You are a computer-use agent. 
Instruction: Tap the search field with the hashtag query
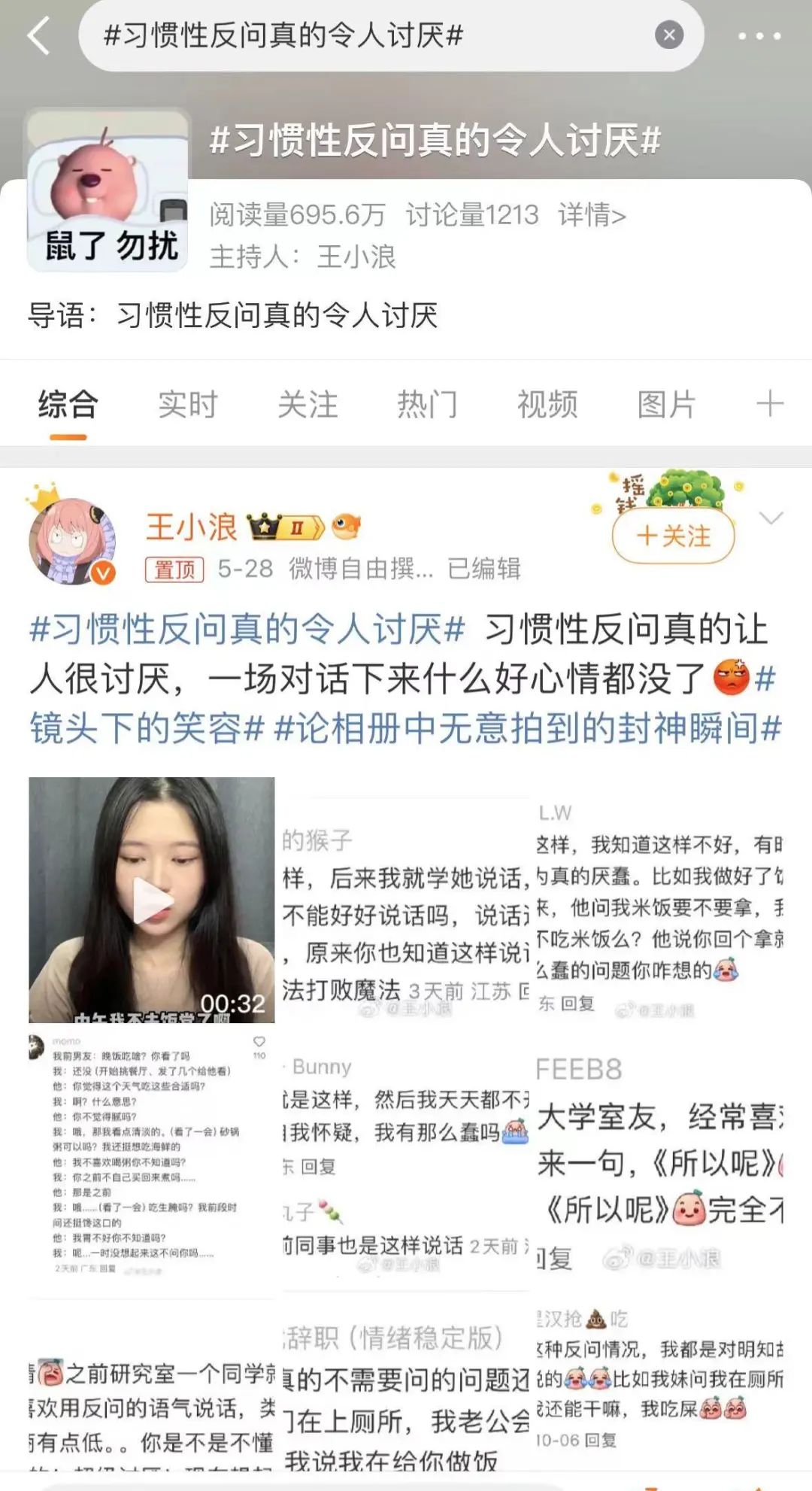(x=361, y=35)
